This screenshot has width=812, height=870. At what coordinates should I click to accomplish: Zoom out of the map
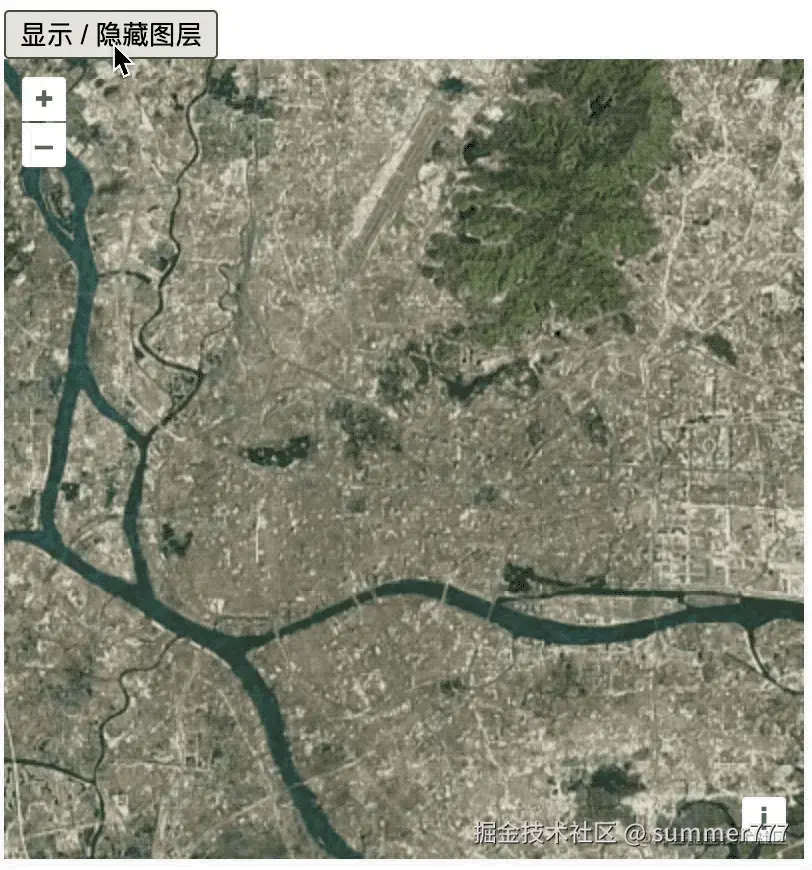click(x=44, y=146)
